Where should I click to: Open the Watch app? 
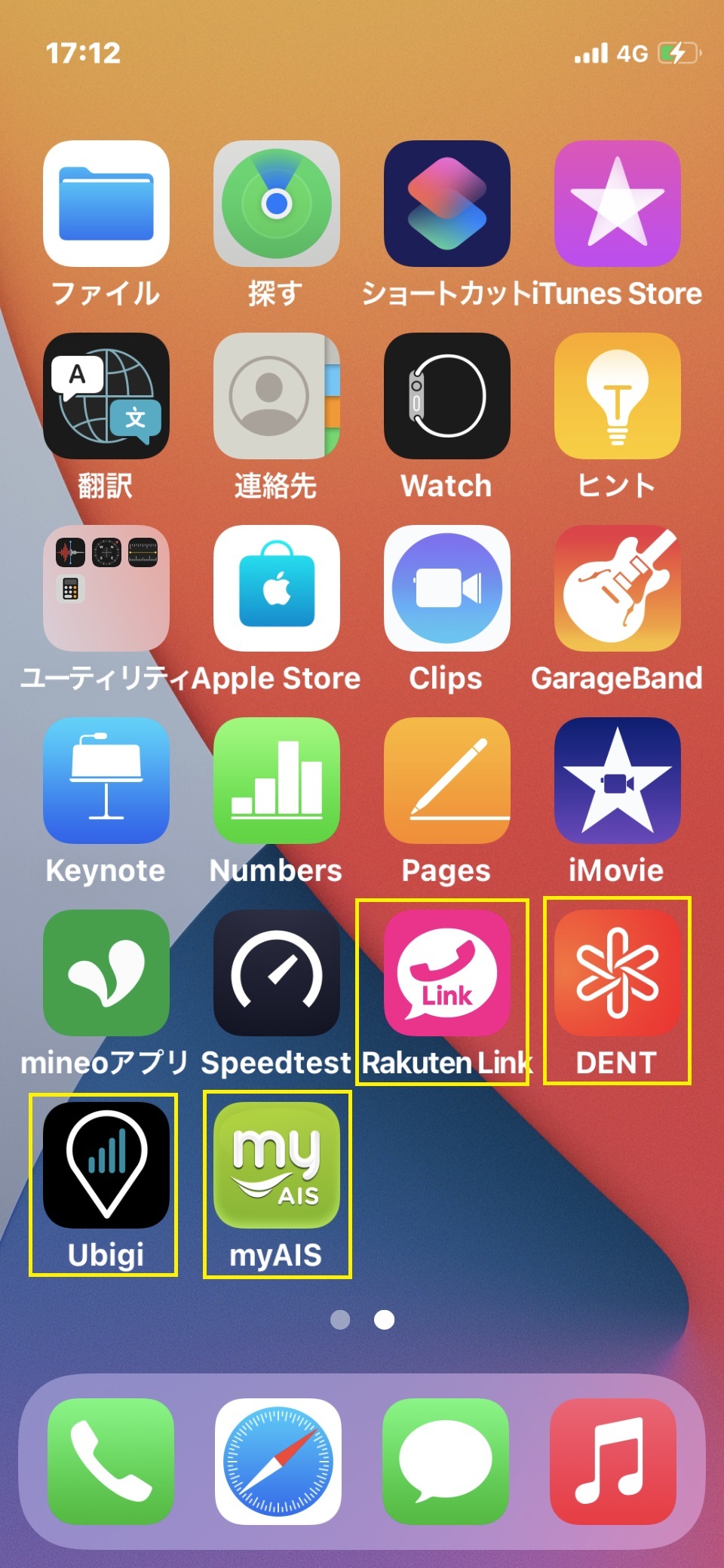pyautogui.click(x=447, y=396)
